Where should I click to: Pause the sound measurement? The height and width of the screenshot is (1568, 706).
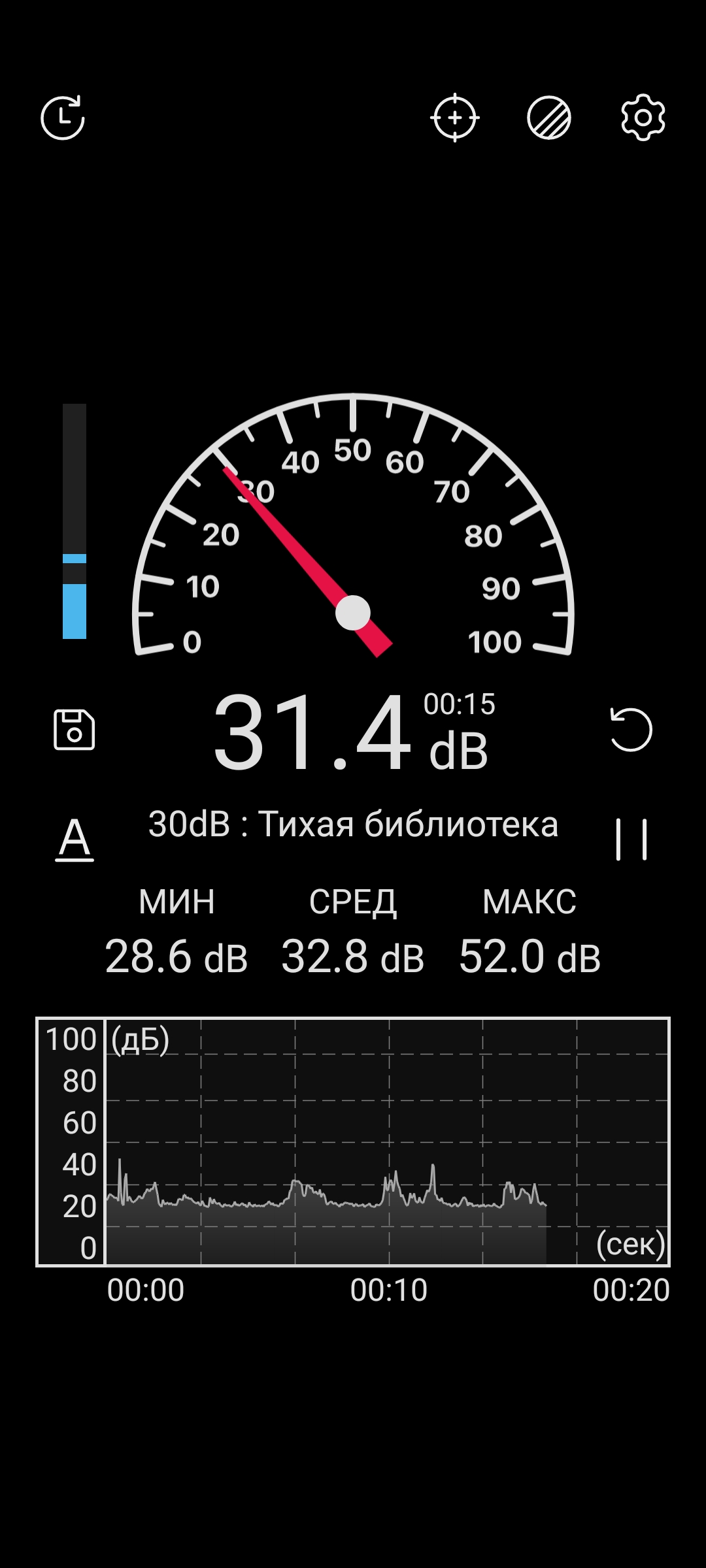click(631, 840)
